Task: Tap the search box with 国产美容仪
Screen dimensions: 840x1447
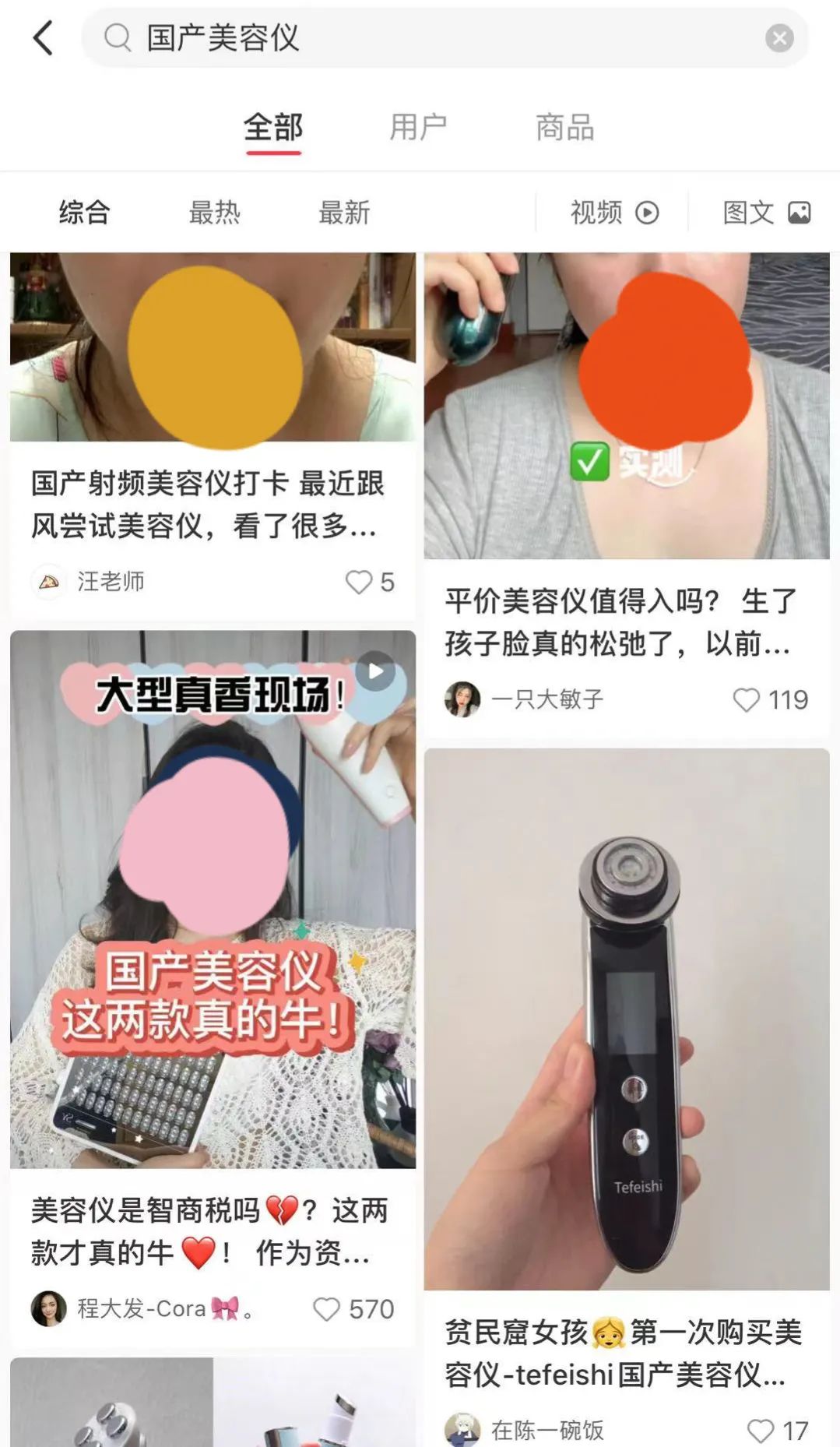Action: pos(436,37)
